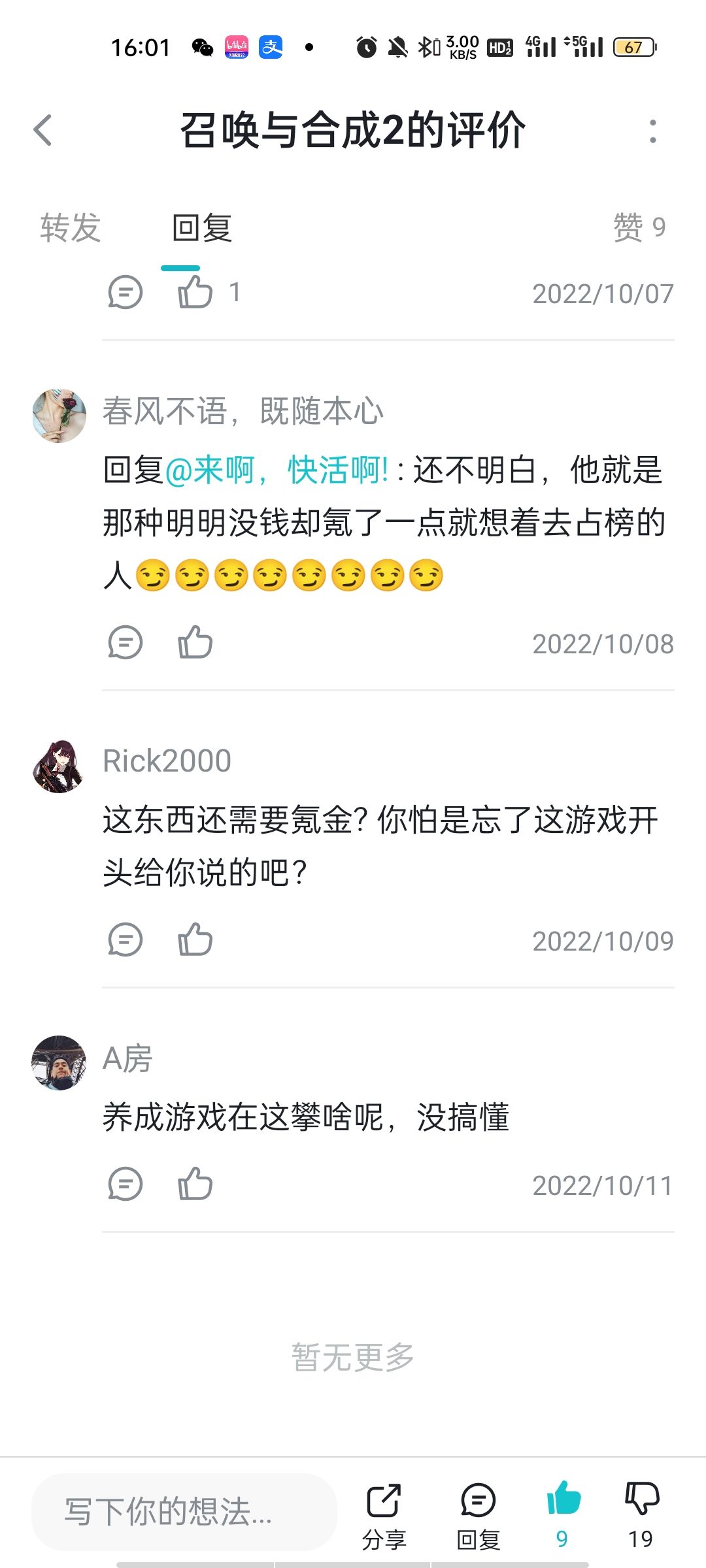Image resolution: width=706 pixels, height=1568 pixels.
Task: Open the @来啊，快活啊! mention link
Action: (277, 470)
